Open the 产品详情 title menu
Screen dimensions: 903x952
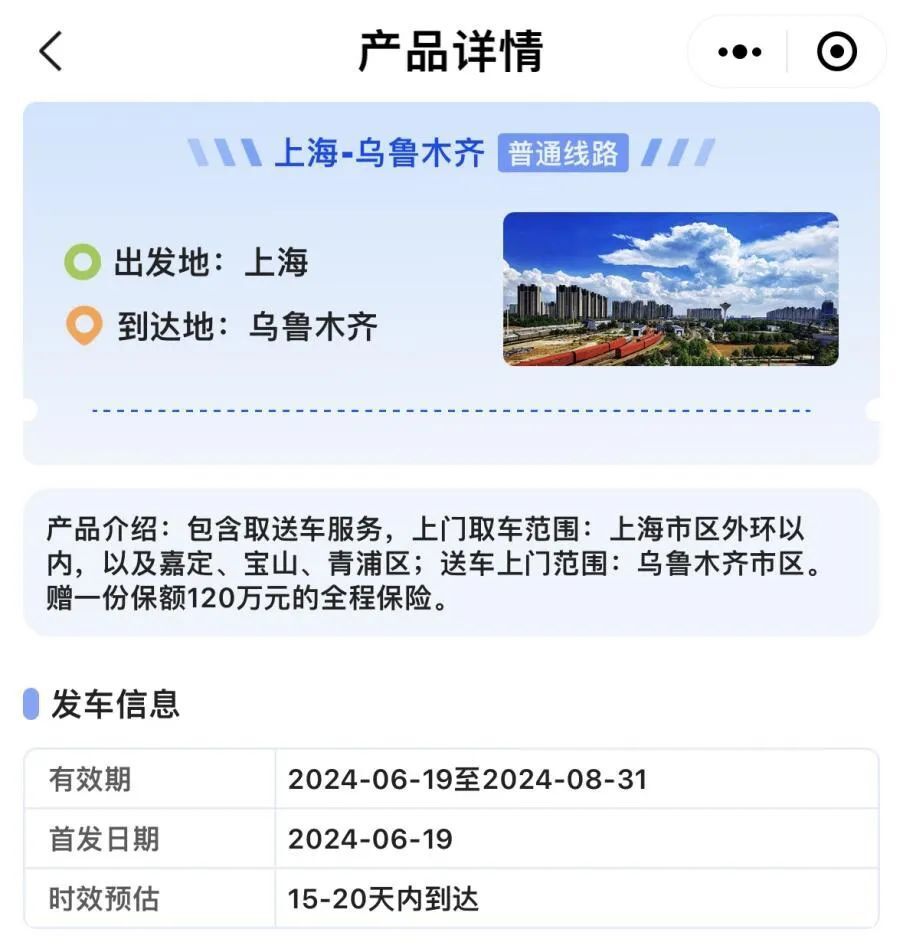tap(450, 54)
